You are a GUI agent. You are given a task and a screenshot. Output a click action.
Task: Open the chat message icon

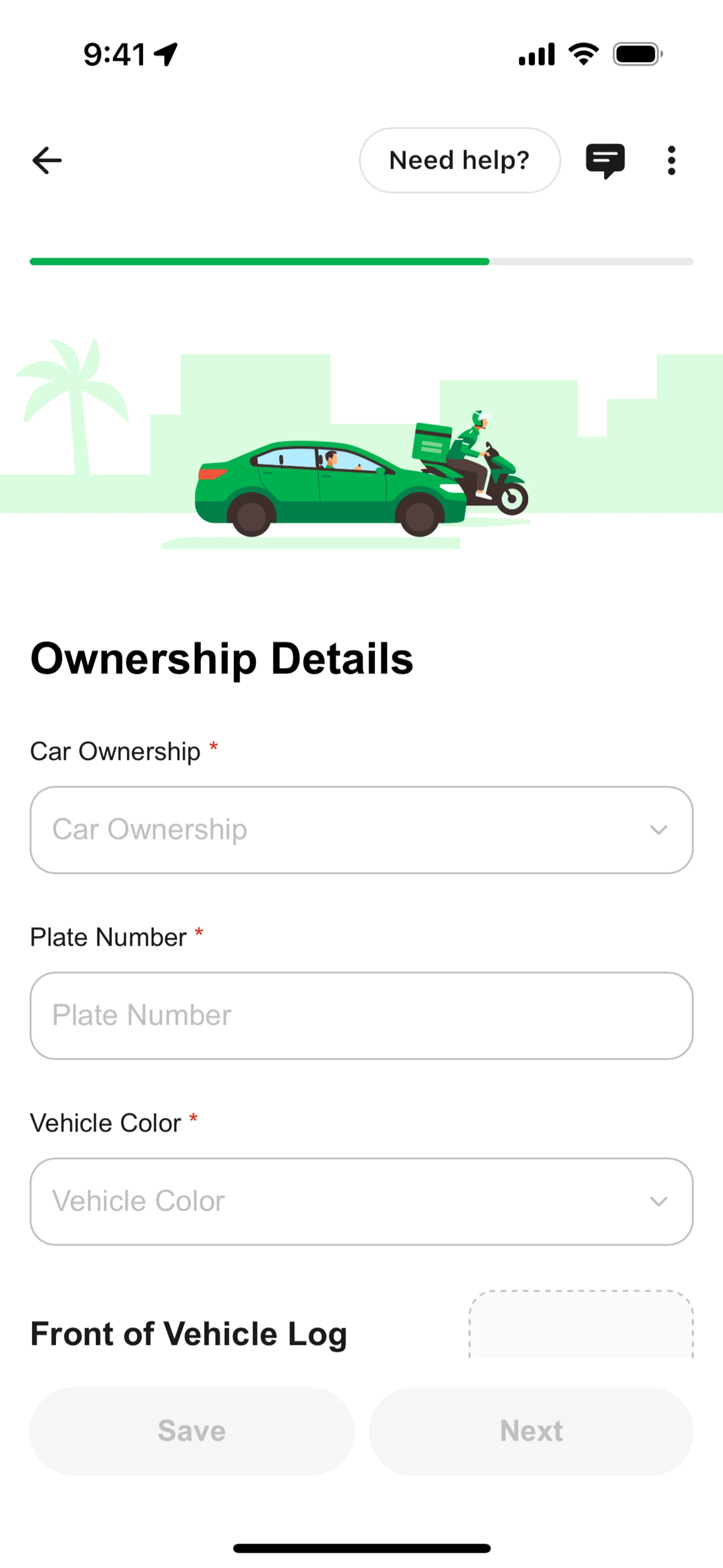pos(605,161)
